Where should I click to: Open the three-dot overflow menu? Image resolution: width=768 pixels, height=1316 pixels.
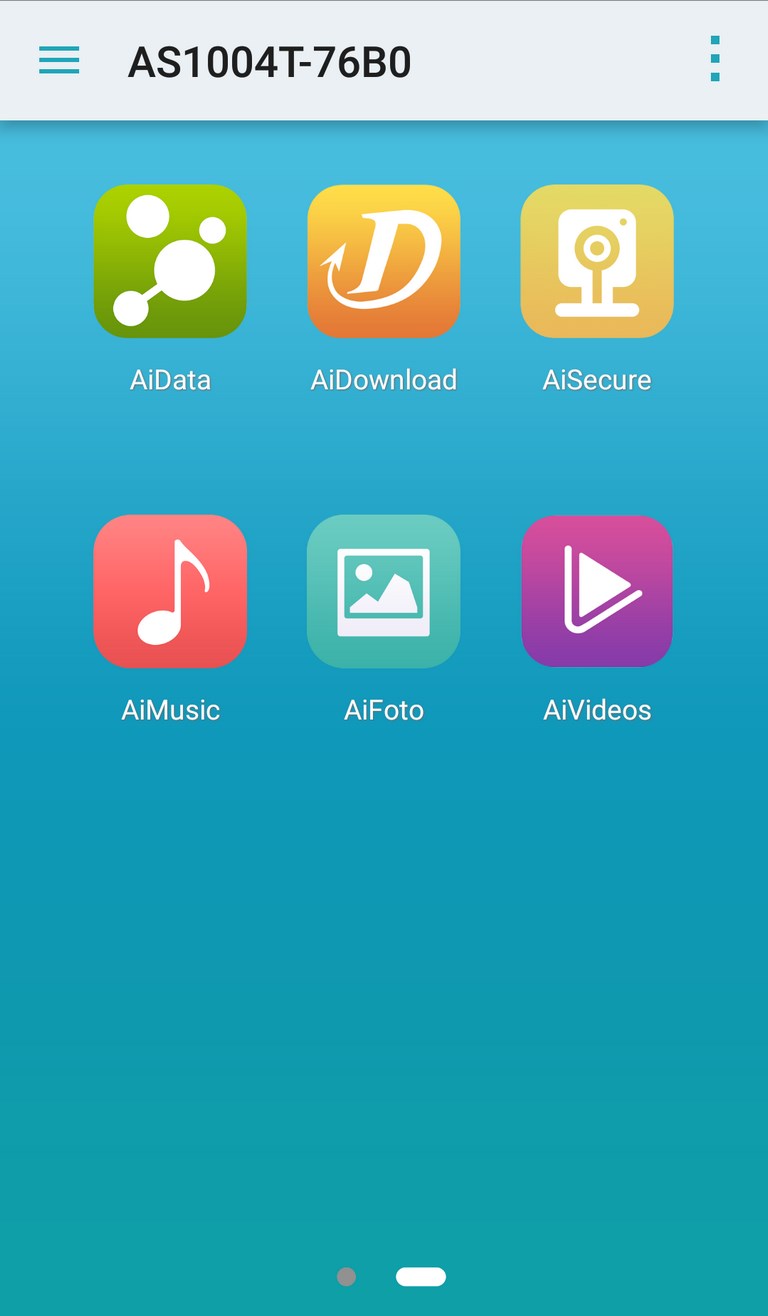pyautogui.click(x=714, y=59)
